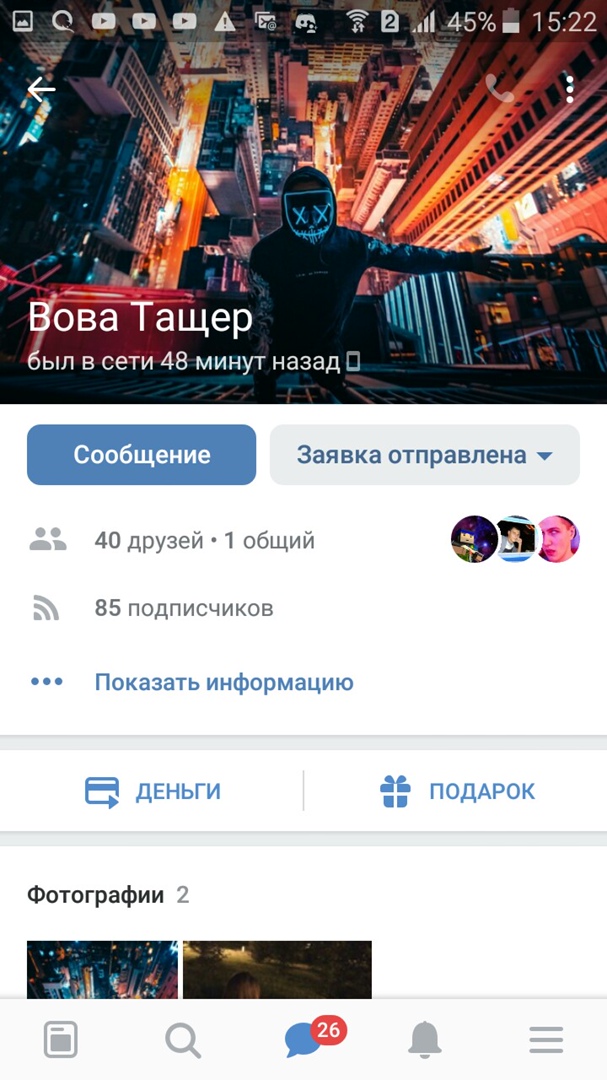
Task: Send money via ДЕНЬГИ button
Action: click(x=153, y=791)
